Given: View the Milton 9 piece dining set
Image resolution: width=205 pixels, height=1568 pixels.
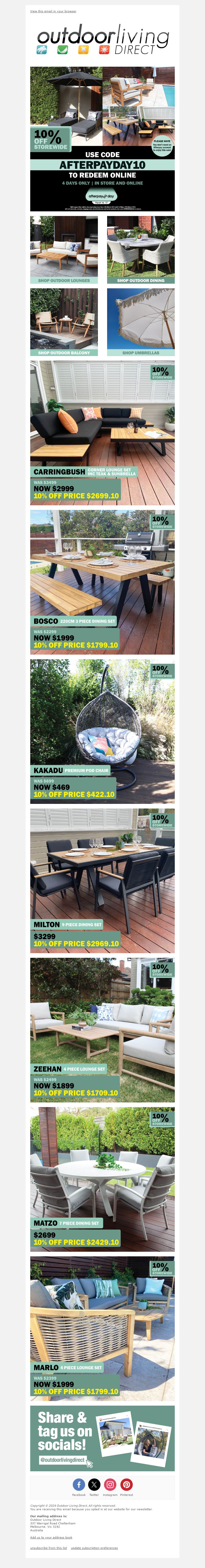Looking at the screenshot, I should (x=102, y=880).
